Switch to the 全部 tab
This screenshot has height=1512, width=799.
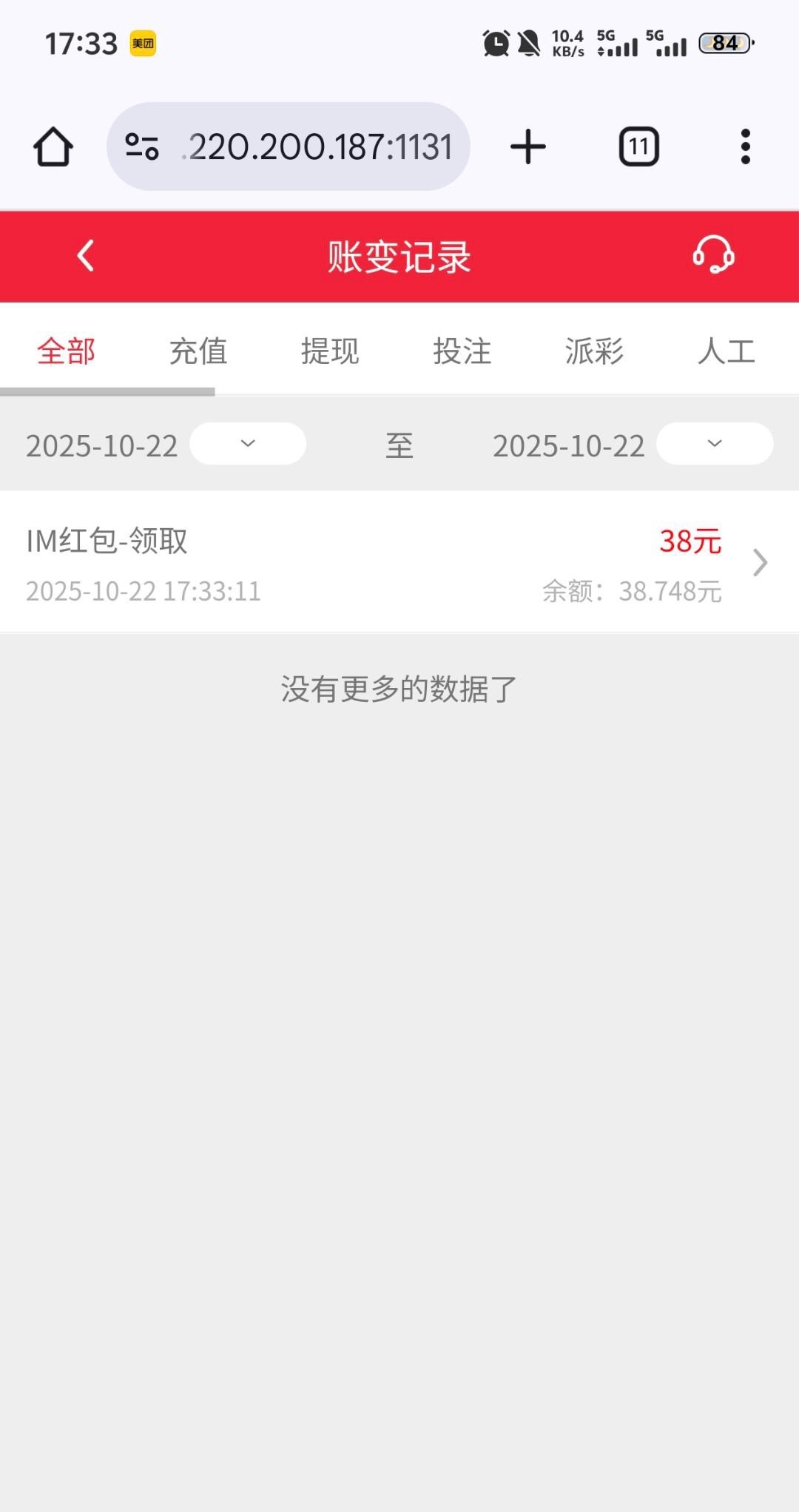(x=67, y=351)
